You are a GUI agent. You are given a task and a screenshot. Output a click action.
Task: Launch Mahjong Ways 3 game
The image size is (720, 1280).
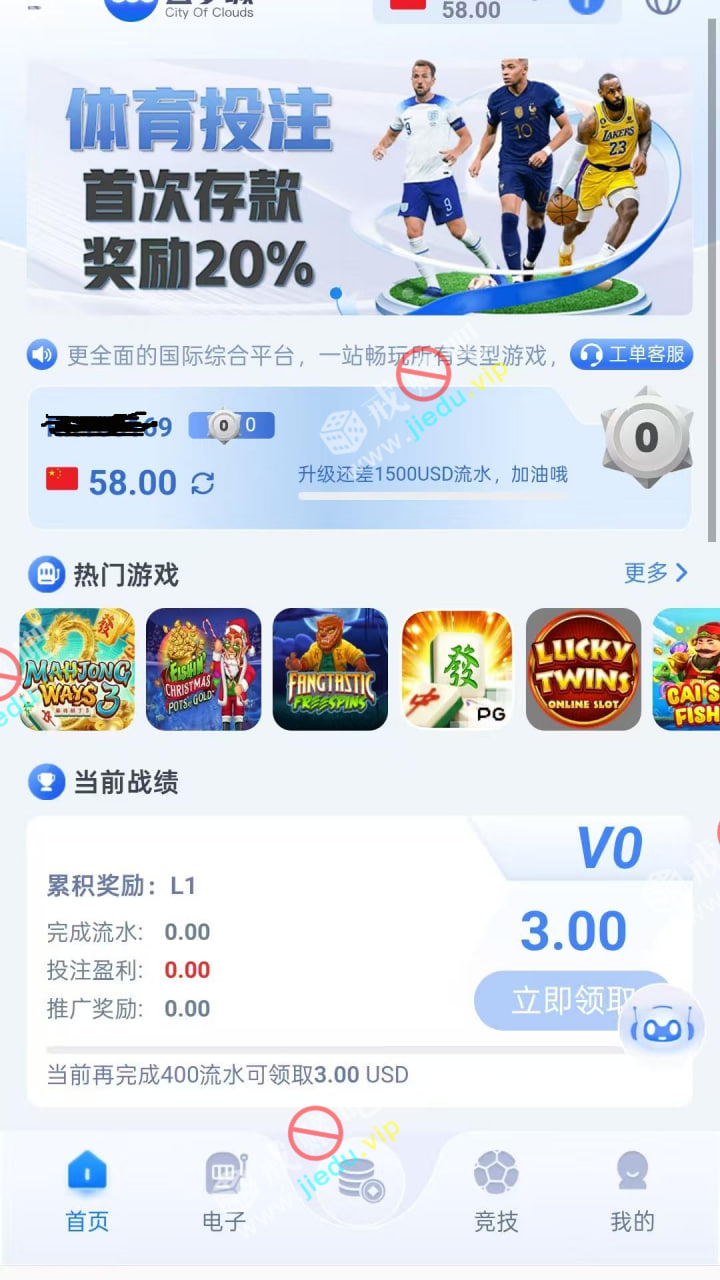pos(77,669)
